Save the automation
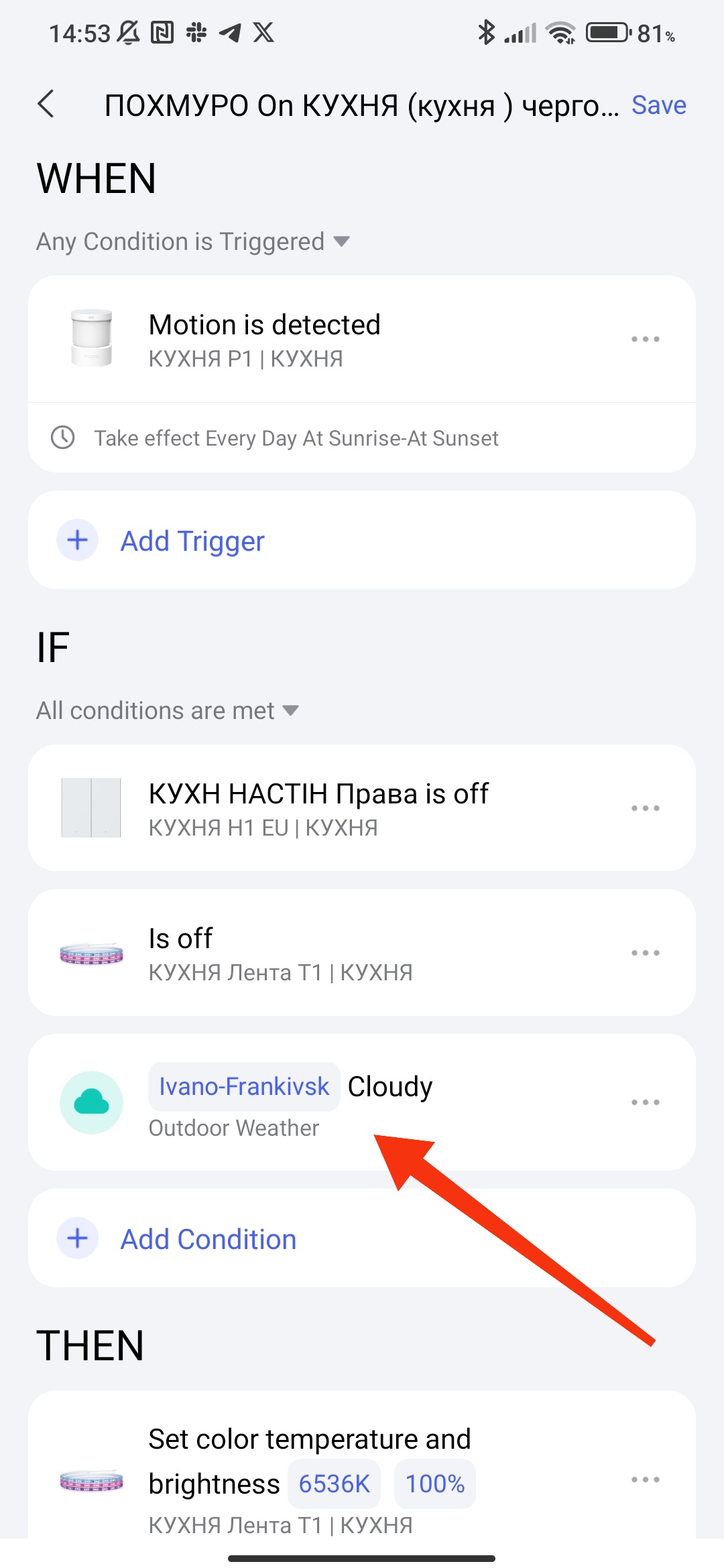The width and height of the screenshot is (724, 1568). click(658, 105)
